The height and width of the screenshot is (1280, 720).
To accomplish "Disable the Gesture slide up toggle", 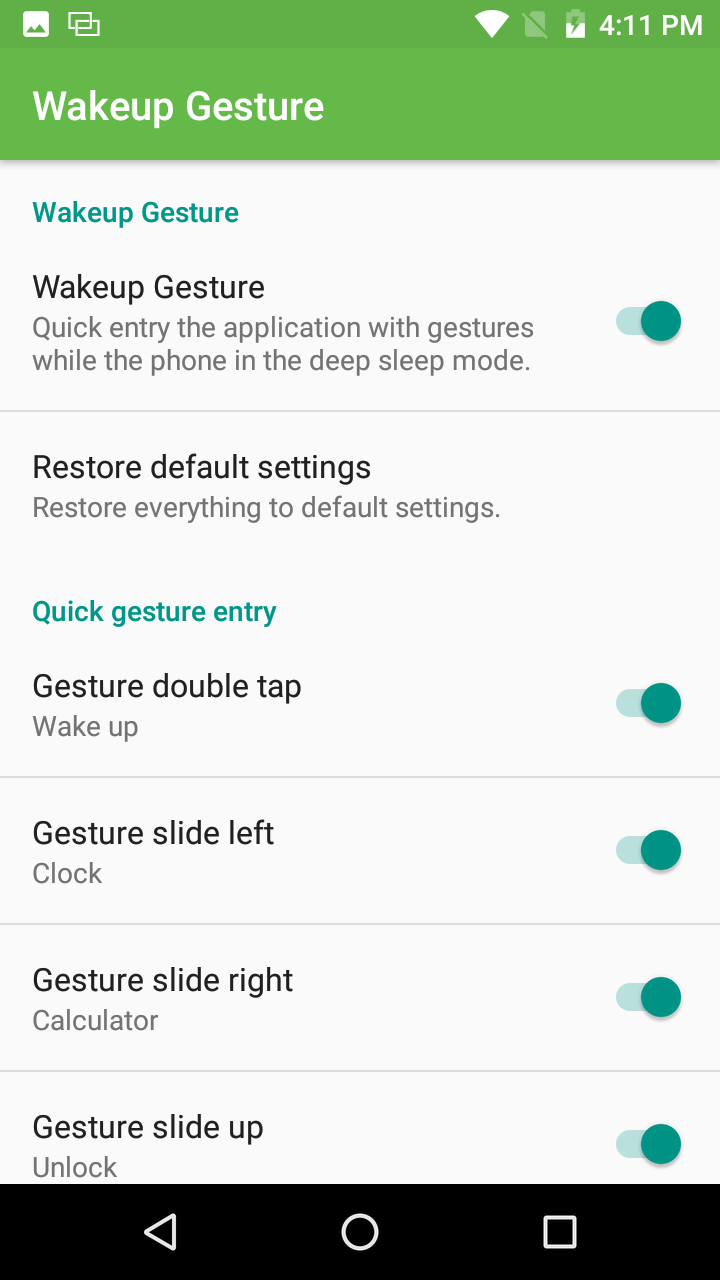I will coord(648,1144).
